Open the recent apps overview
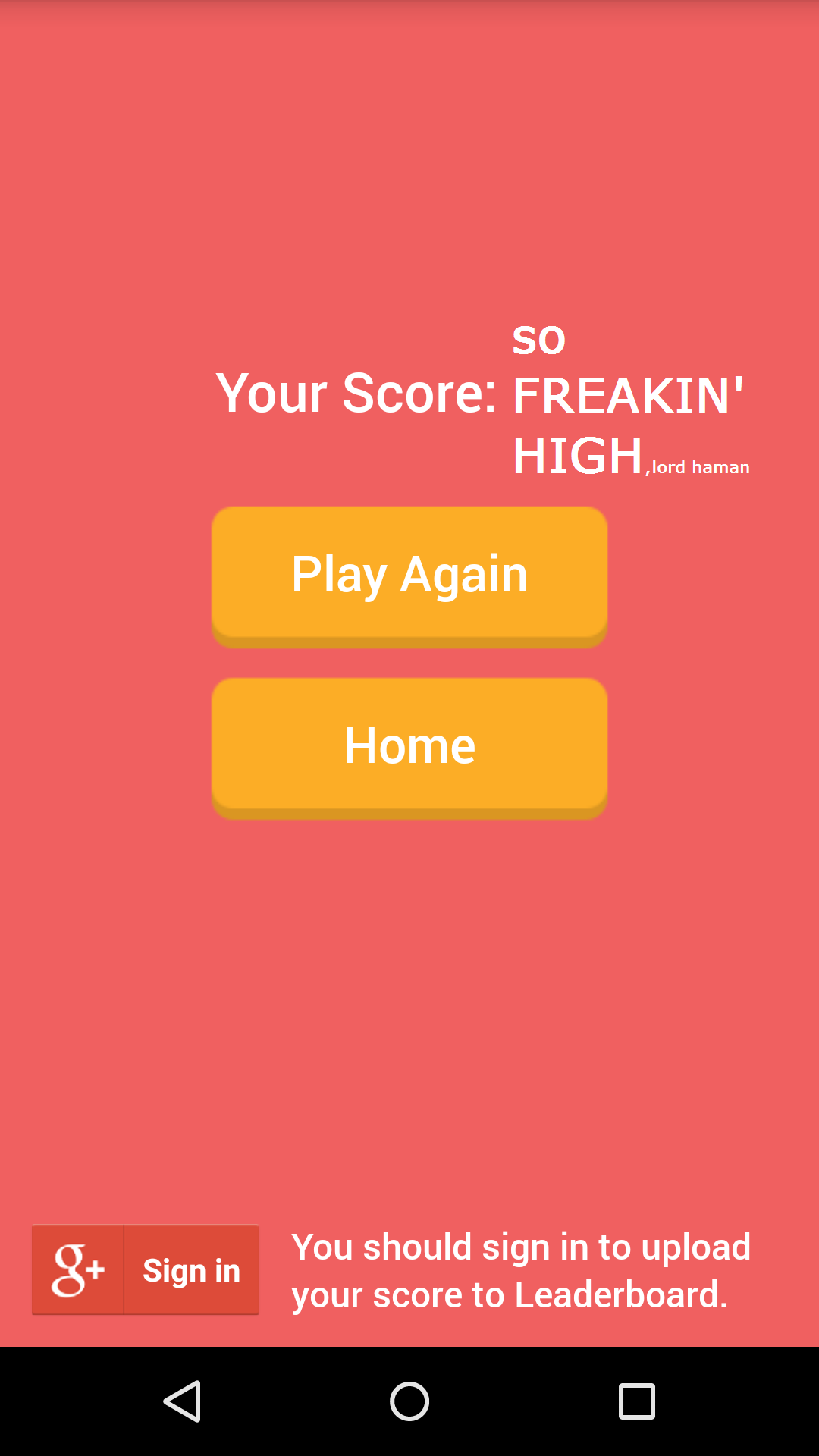The image size is (819, 1456). click(637, 1401)
